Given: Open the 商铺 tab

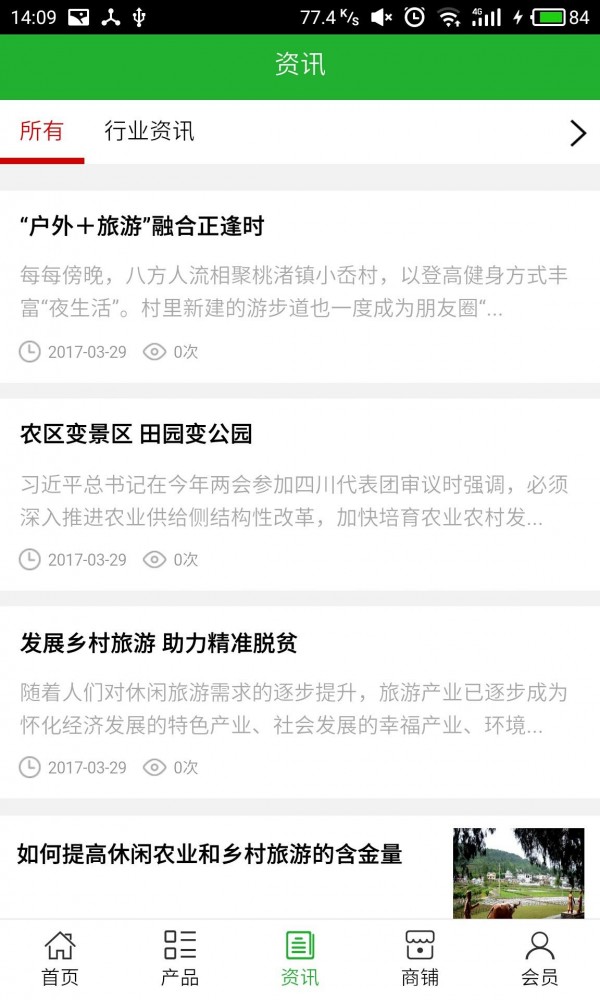Looking at the screenshot, I should 420,958.
